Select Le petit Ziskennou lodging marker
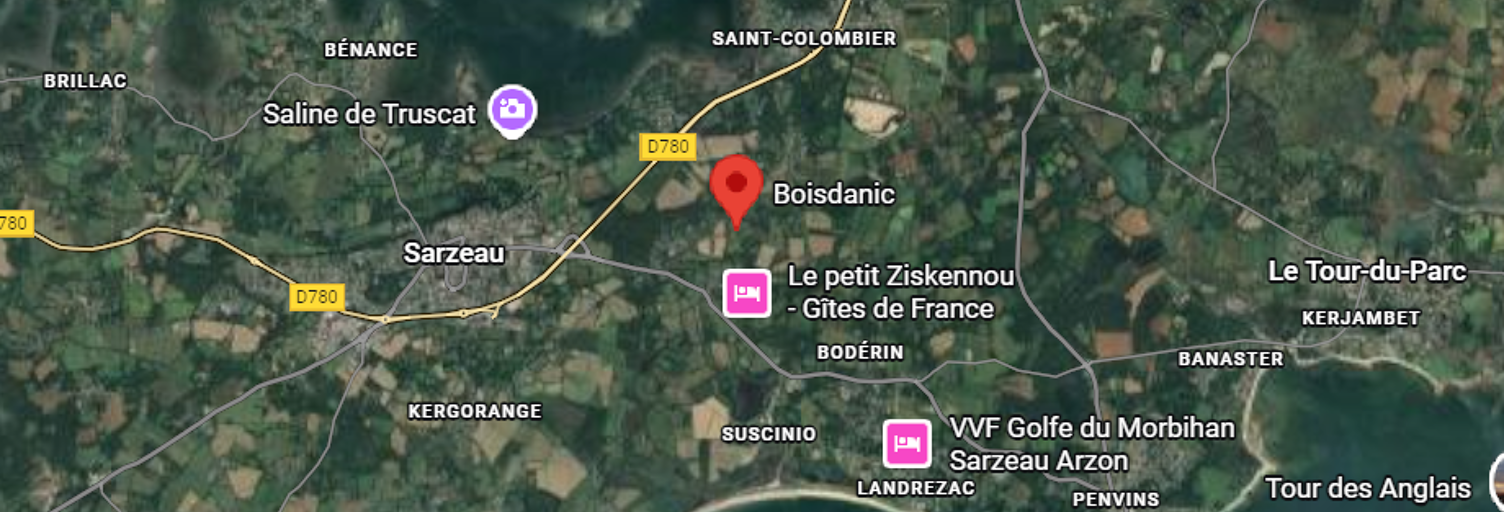This screenshot has width=1504, height=512. click(747, 293)
